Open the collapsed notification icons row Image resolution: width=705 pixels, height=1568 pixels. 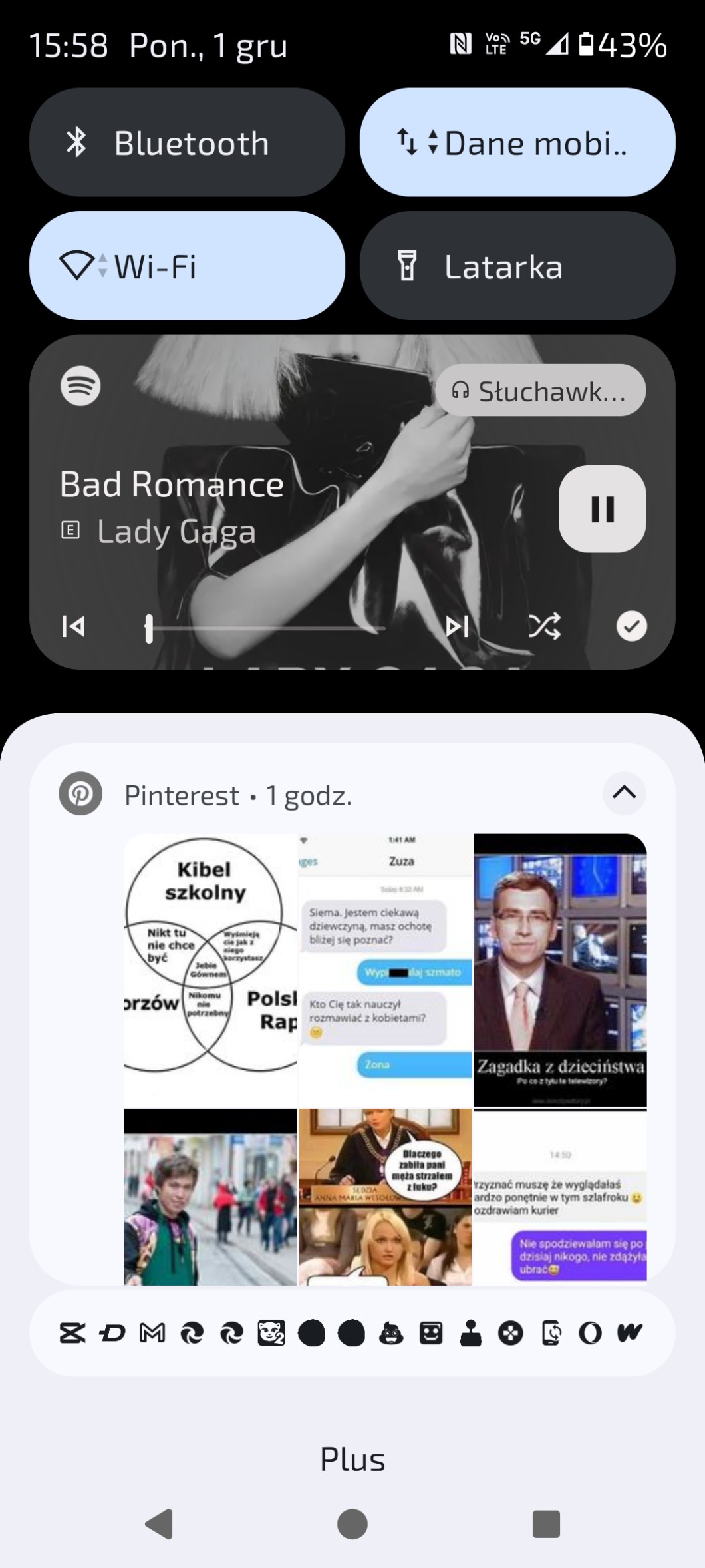tap(352, 1333)
